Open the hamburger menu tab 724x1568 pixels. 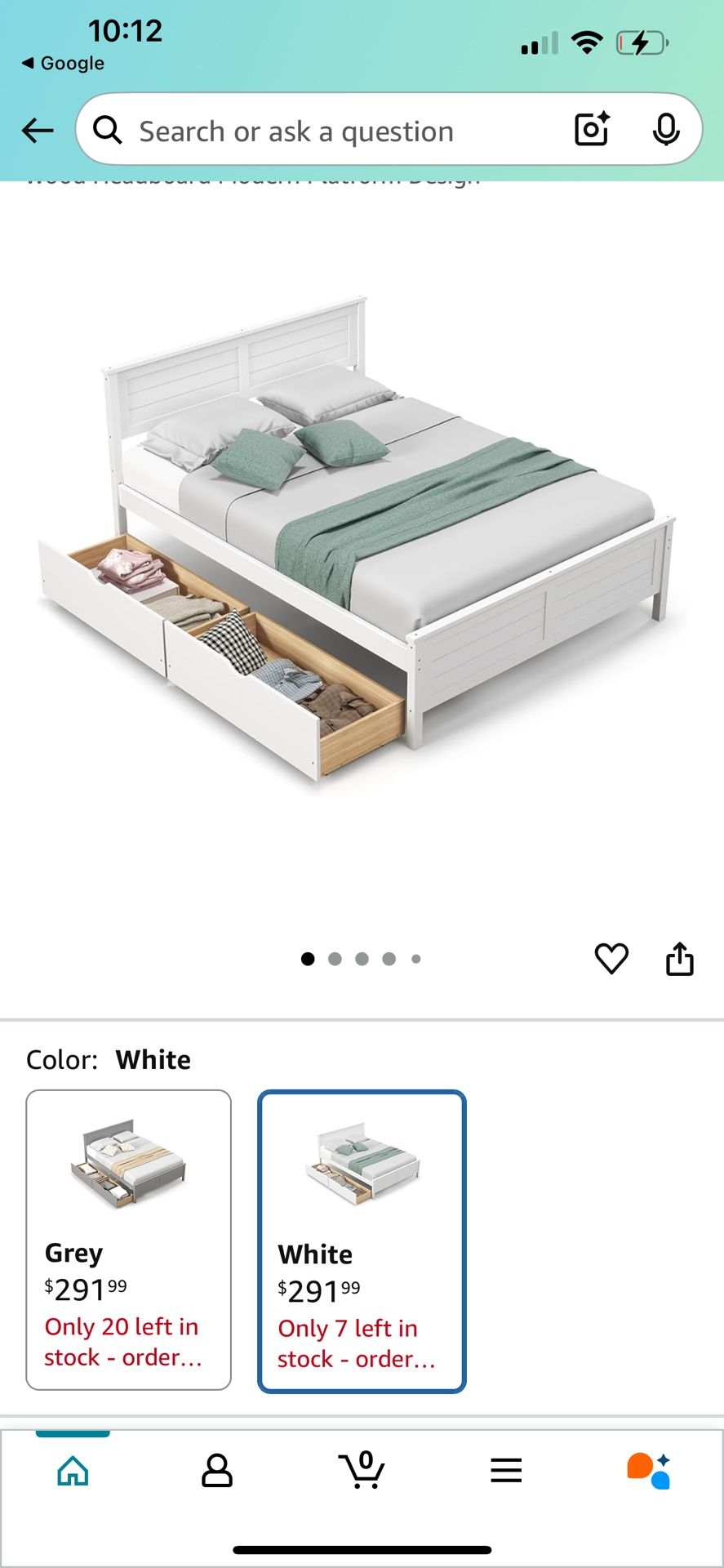point(506,1471)
